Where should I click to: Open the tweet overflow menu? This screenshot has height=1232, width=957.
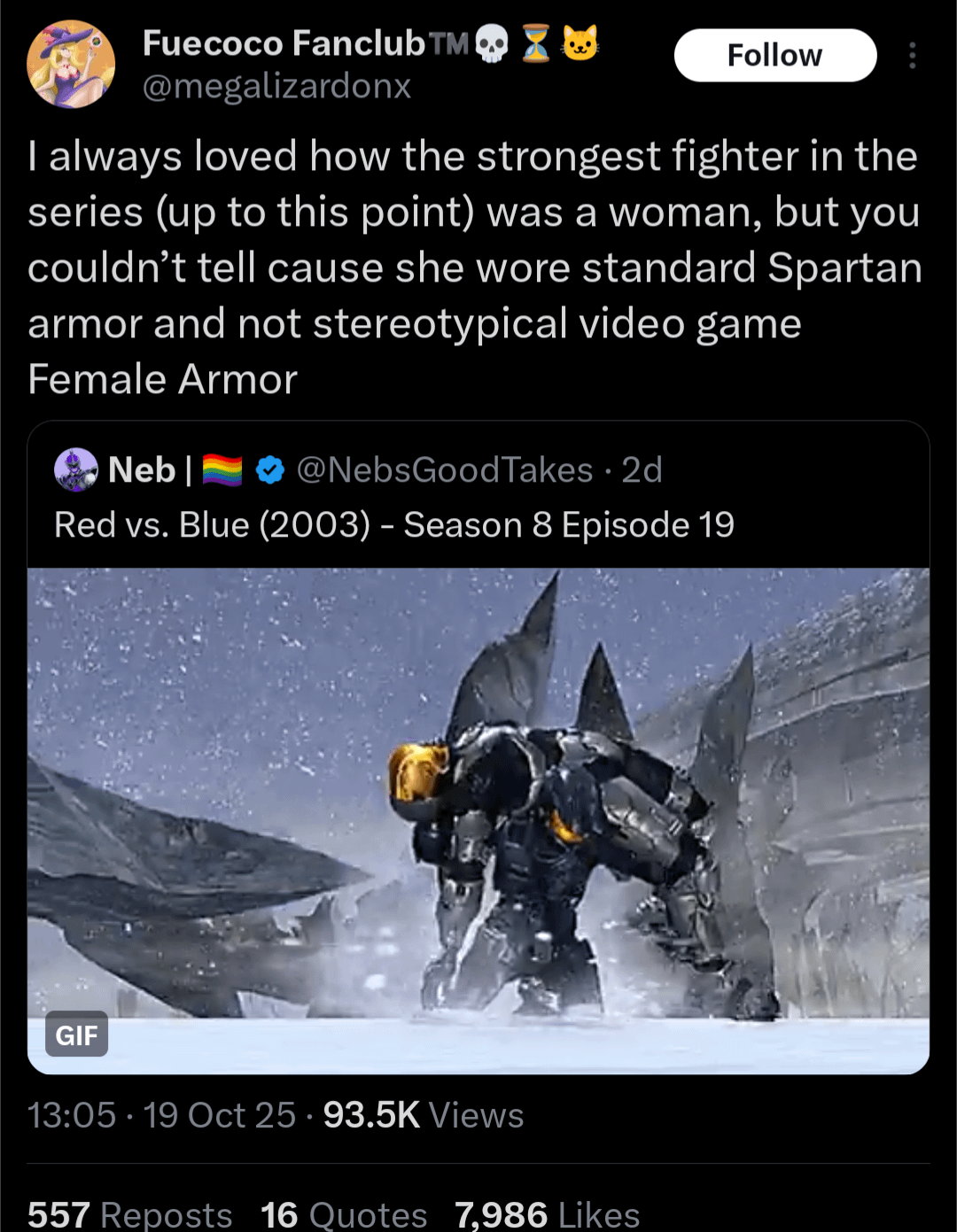pyautogui.click(x=912, y=56)
